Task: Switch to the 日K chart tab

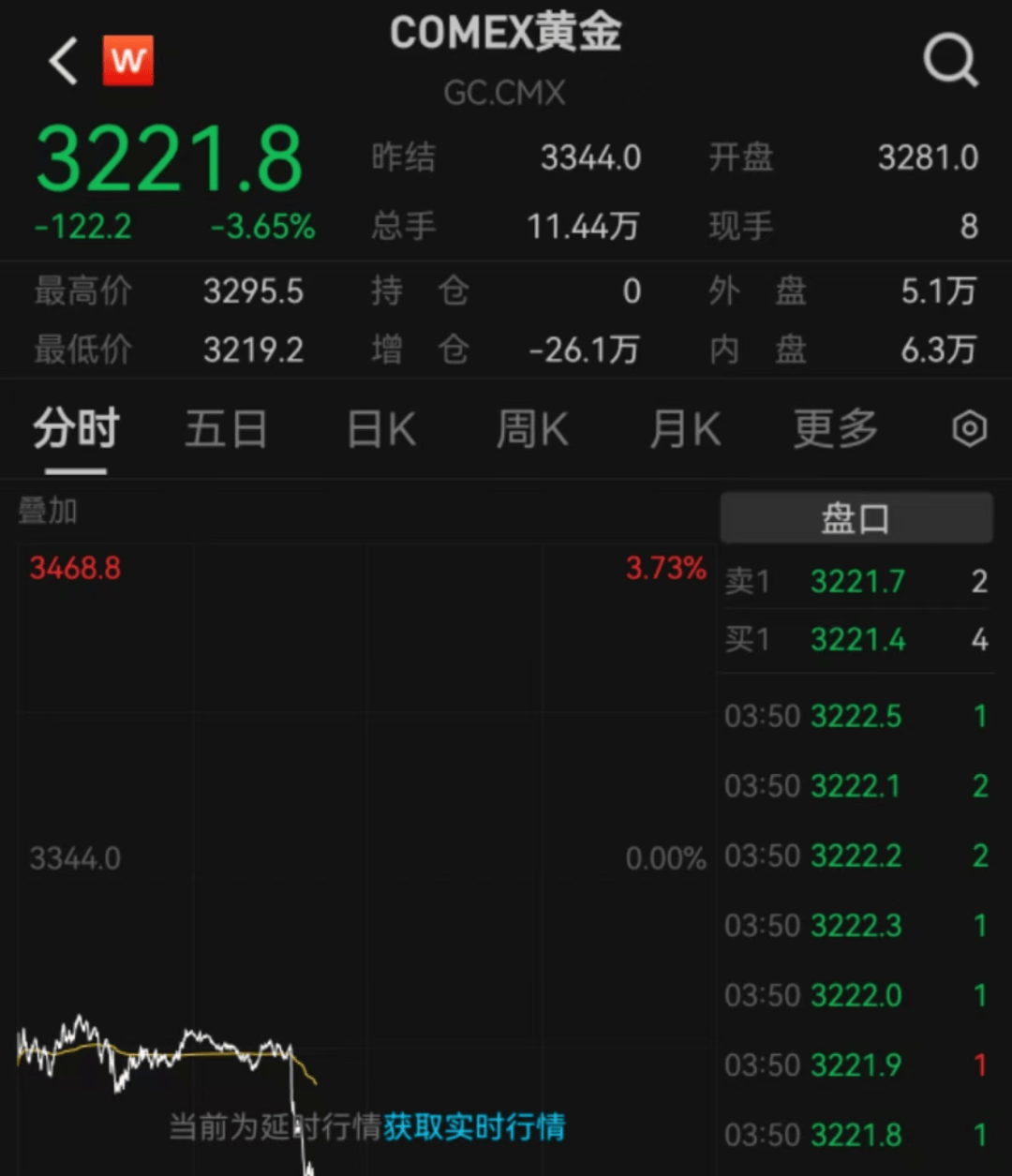Action: pos(380,430)
